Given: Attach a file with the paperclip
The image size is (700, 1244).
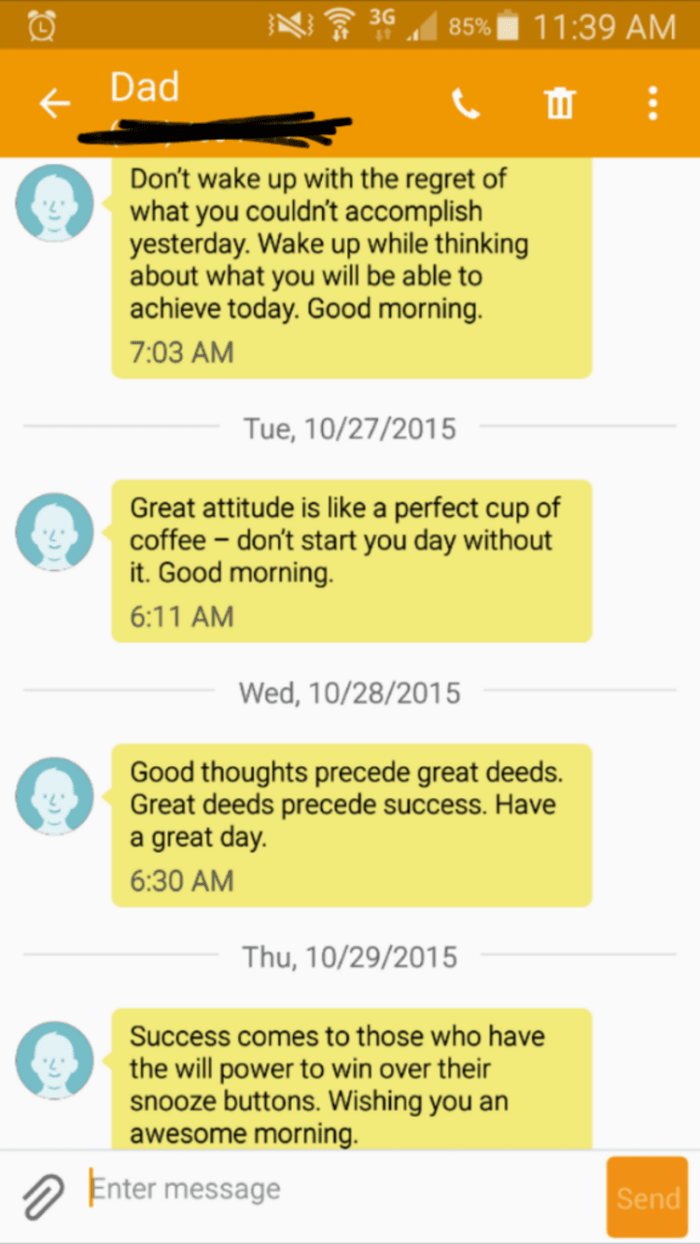Looking at the screenshot, I should (44, 1195).
